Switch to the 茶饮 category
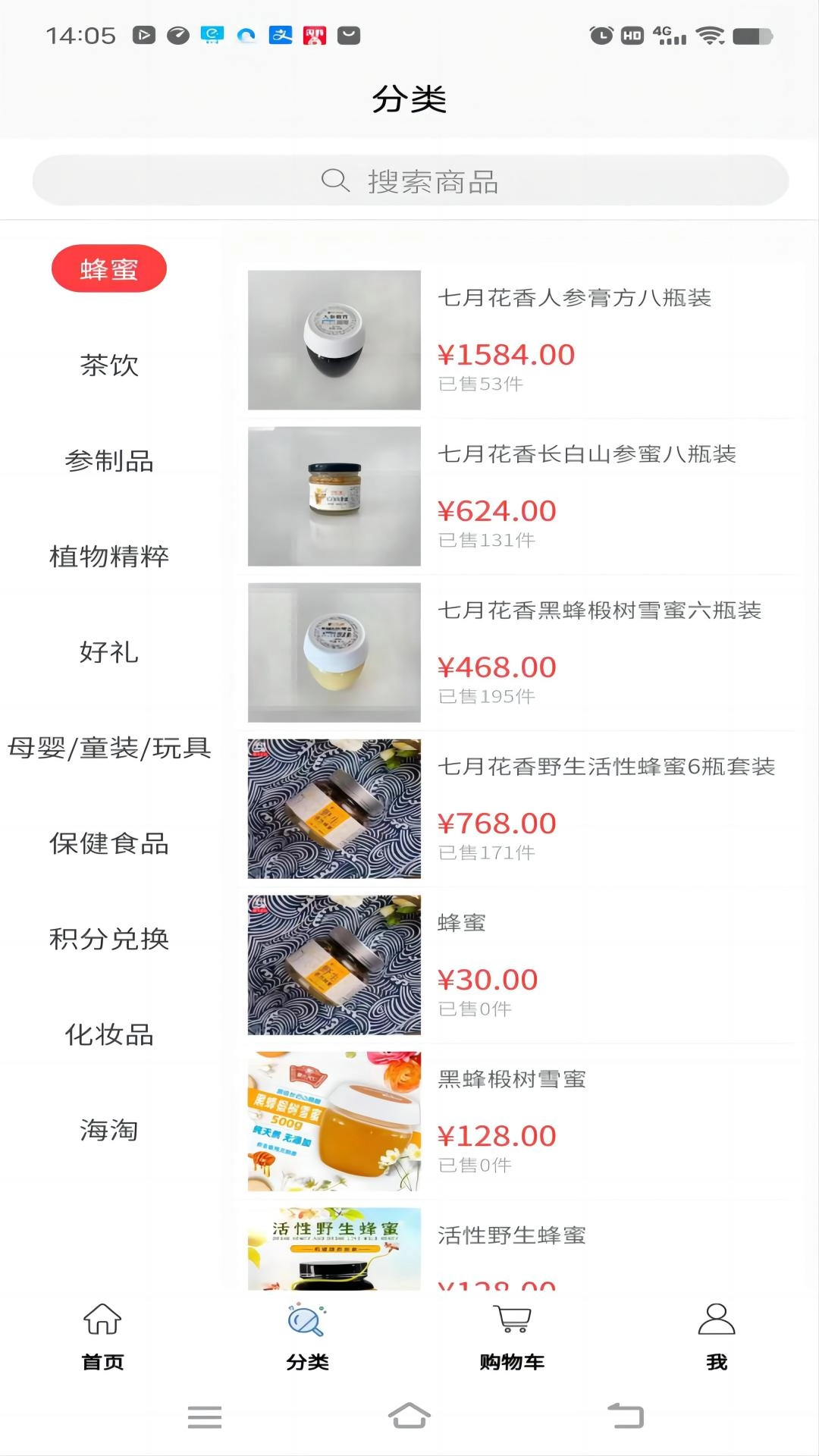819x1456 pixels. pos(108,366)
